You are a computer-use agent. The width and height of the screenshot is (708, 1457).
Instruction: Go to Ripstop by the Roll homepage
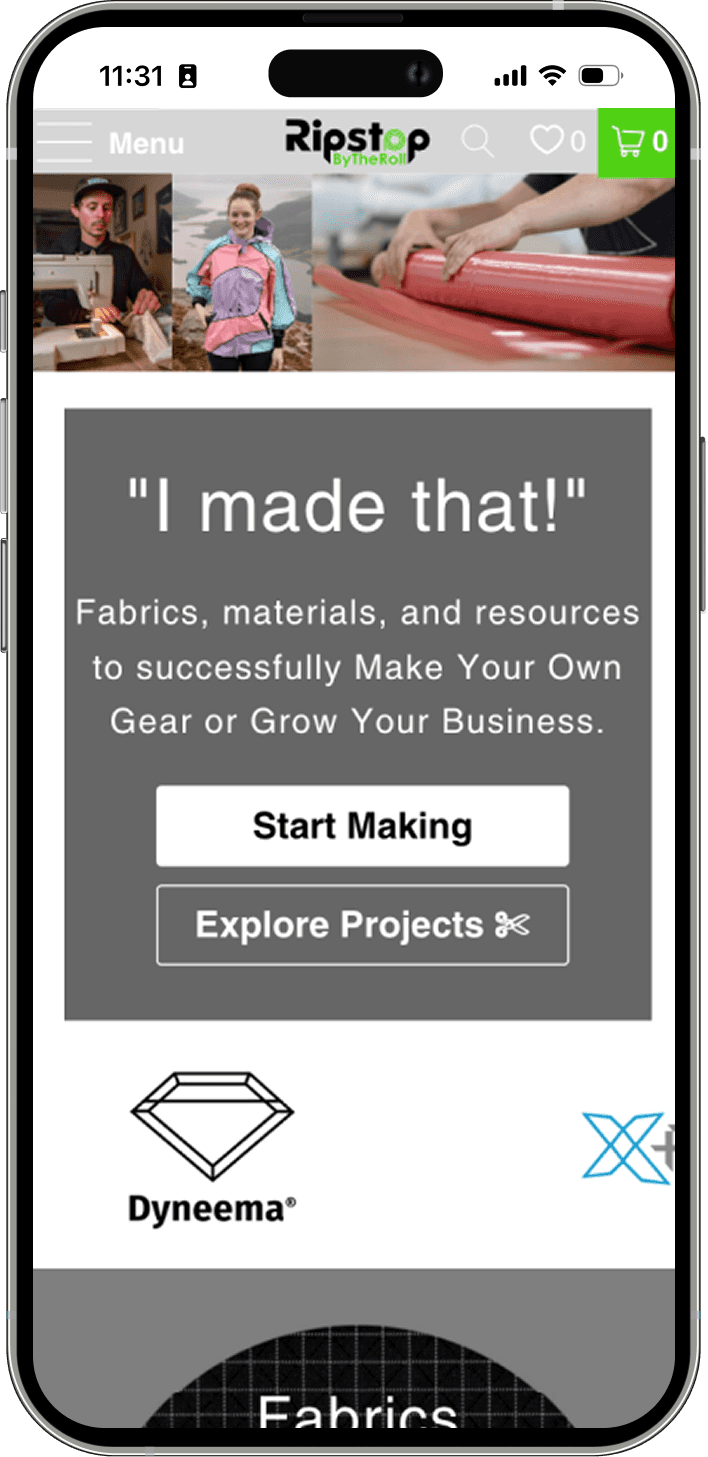click(x=357, y=142)
